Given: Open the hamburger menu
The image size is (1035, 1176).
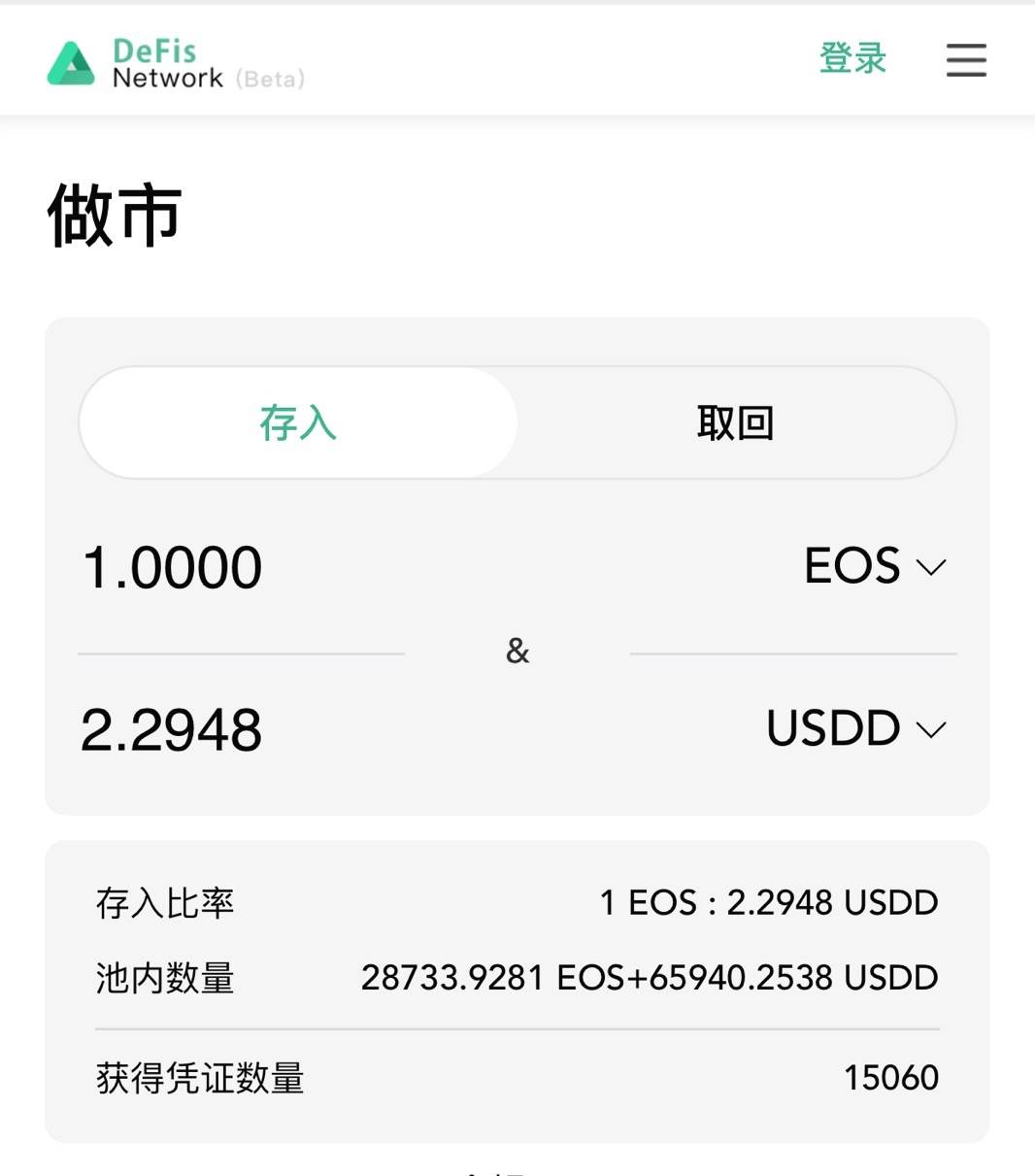Looking at the screenshot, I should point(966,60).
